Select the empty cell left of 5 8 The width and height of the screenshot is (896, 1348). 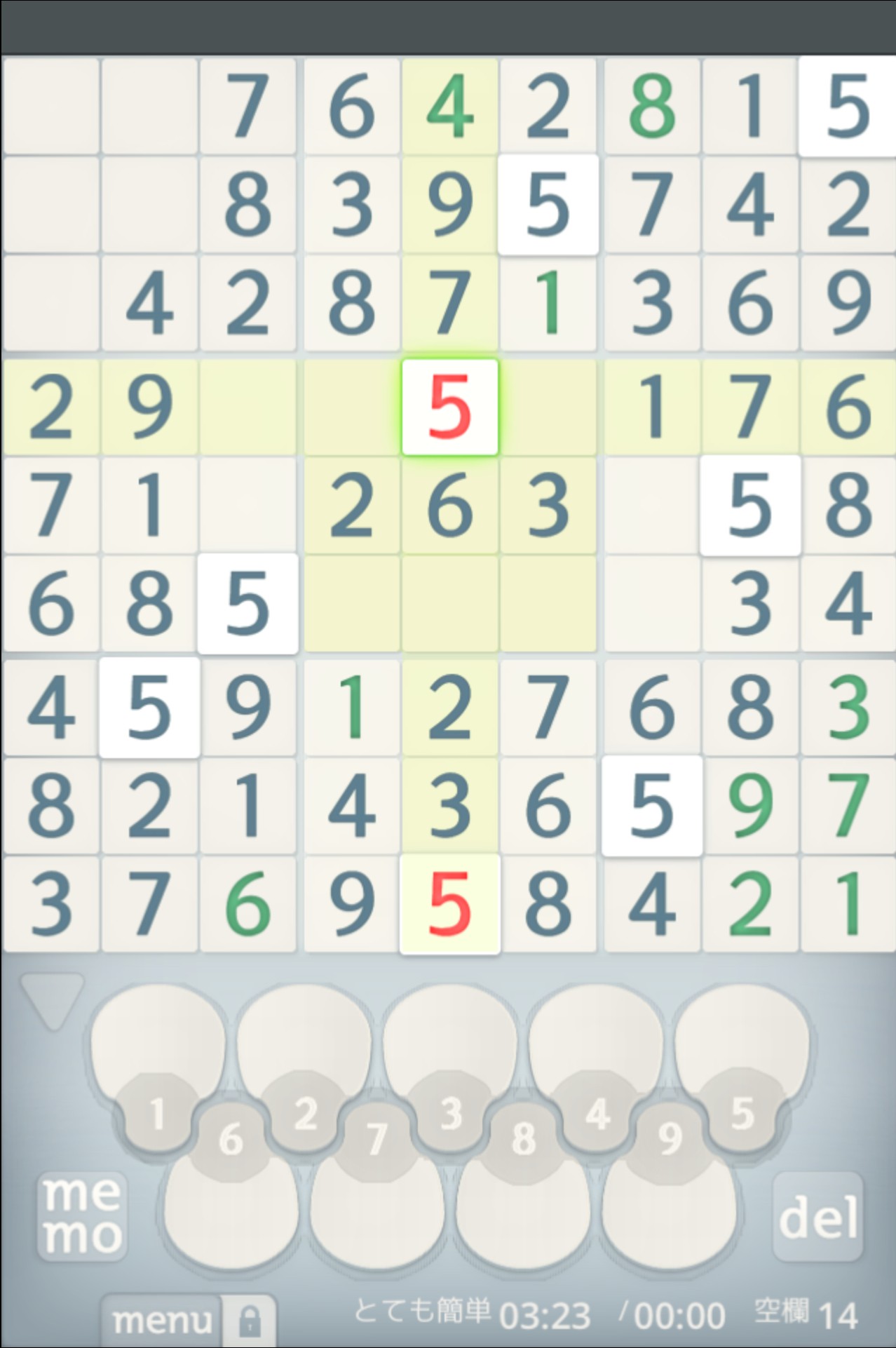652,505
